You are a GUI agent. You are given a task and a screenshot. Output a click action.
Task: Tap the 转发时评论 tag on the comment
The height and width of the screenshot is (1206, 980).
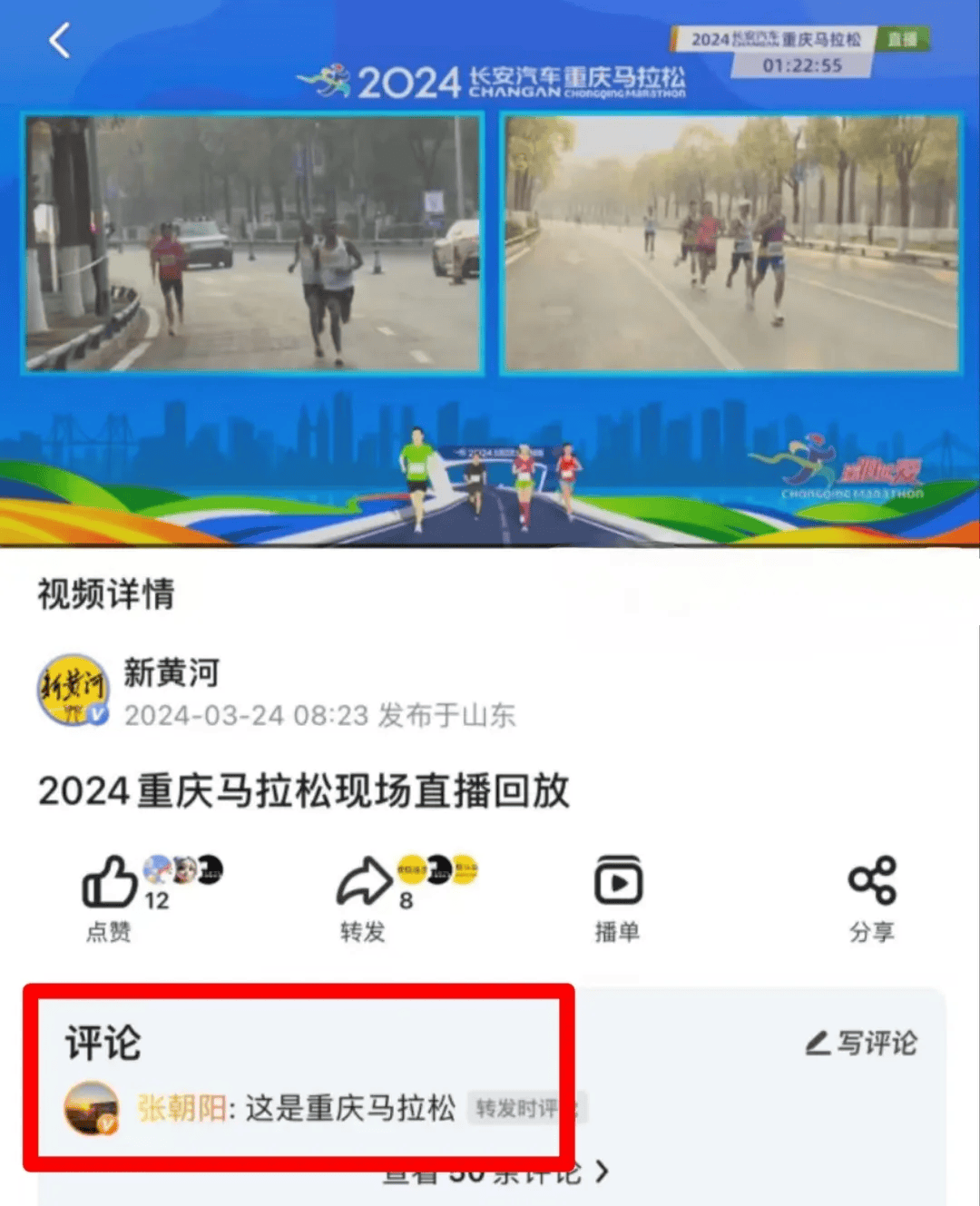click(526, 1107)
